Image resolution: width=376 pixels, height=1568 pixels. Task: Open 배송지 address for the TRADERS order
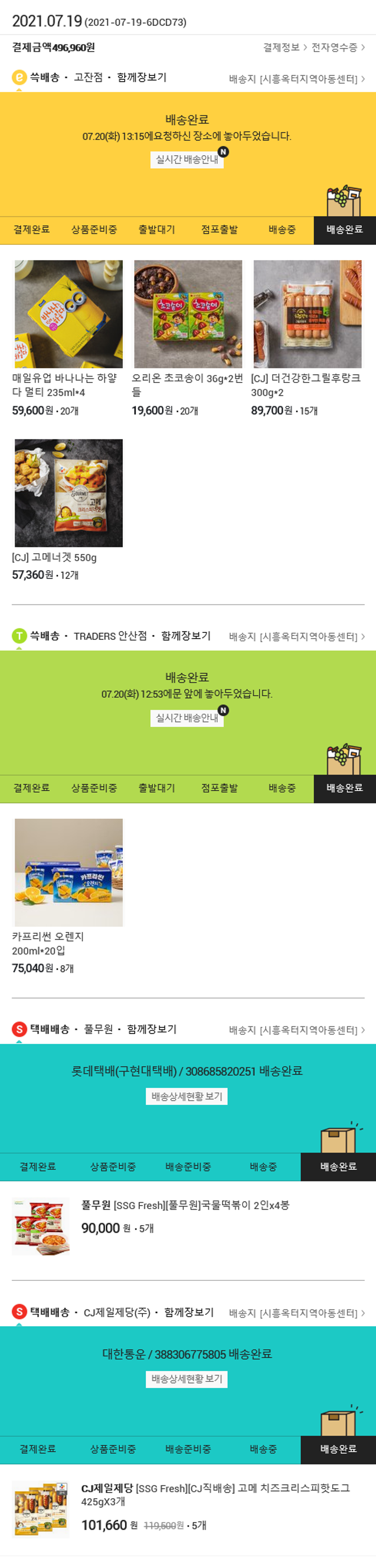[296, 637]
